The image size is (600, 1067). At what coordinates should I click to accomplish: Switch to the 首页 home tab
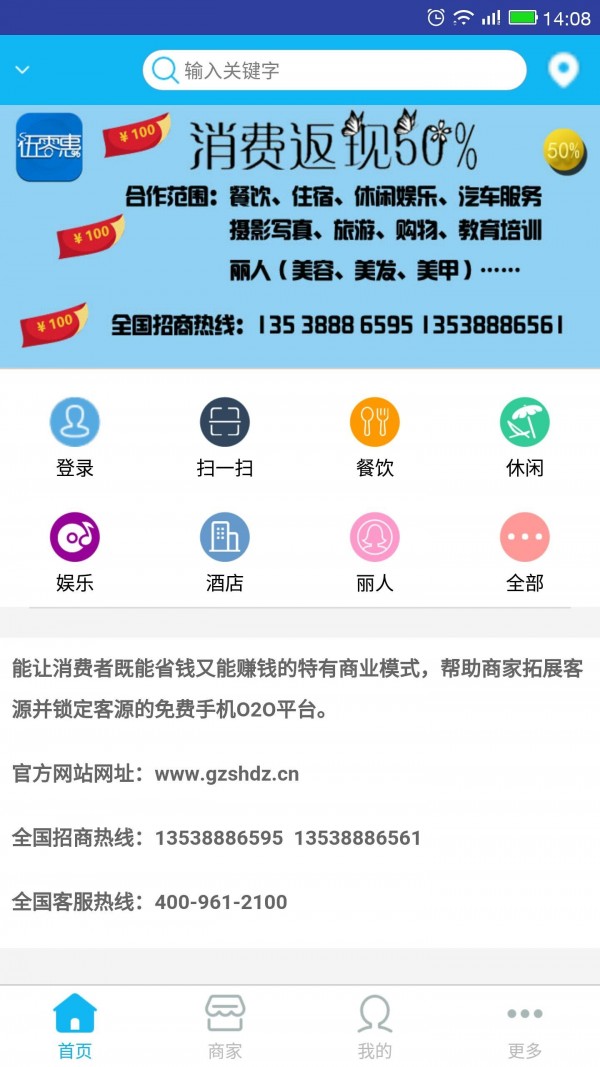tap(75, 1026)
